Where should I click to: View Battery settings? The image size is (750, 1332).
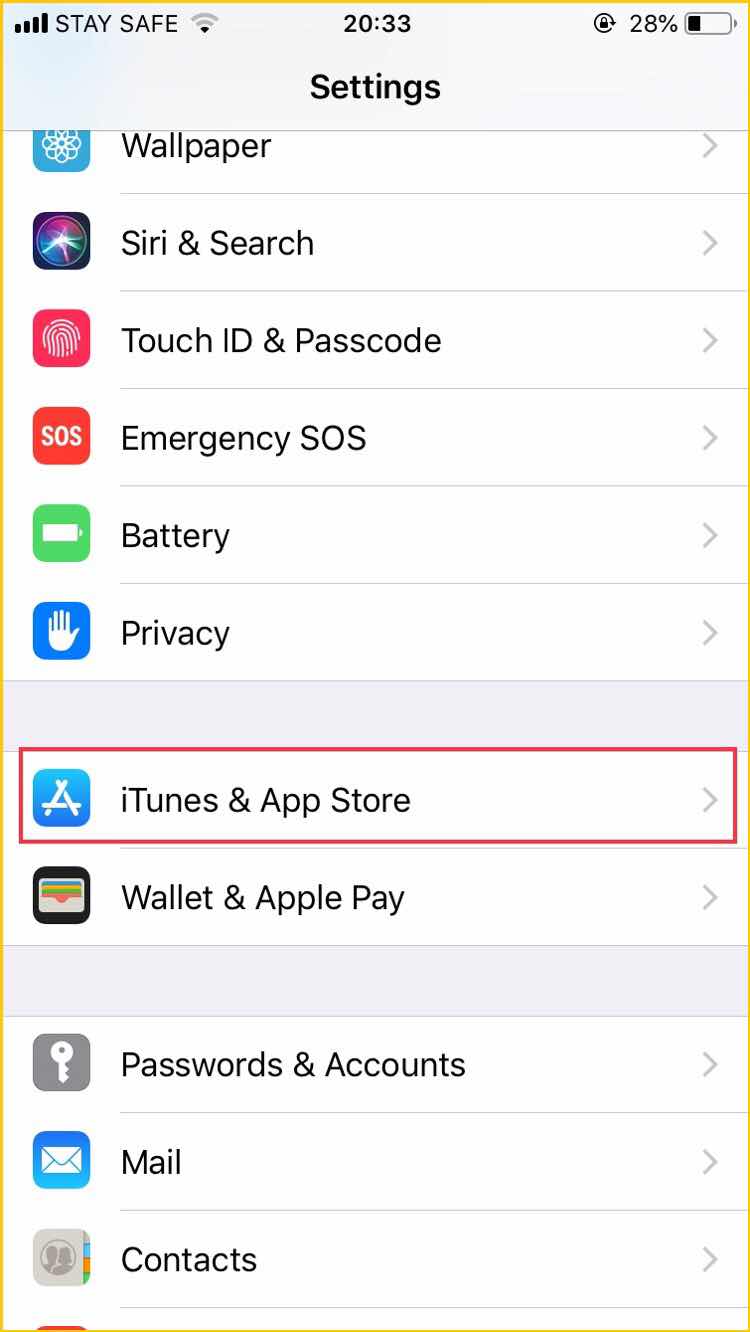click(x=375, y=535)
